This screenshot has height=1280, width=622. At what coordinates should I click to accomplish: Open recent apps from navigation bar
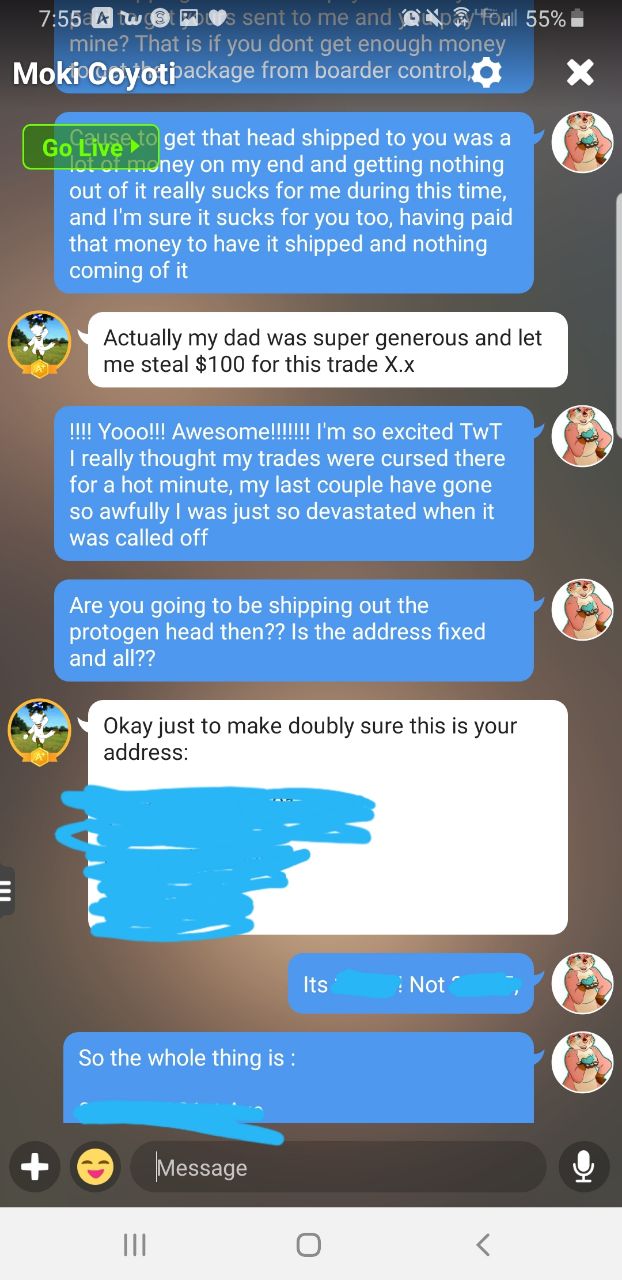pyautogui.click(x=134, y=1244)
